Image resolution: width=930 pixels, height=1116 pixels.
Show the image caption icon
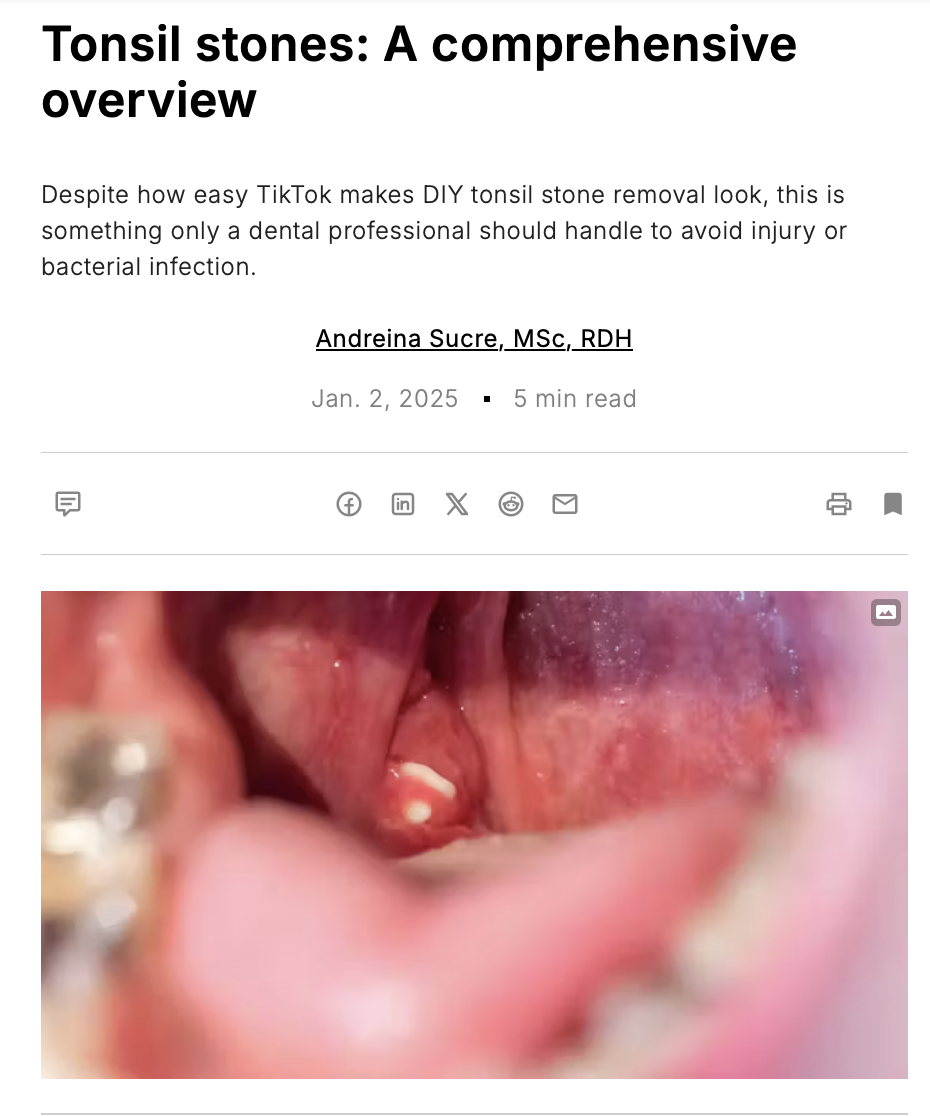pyautogui.click(x=886, y=612)
